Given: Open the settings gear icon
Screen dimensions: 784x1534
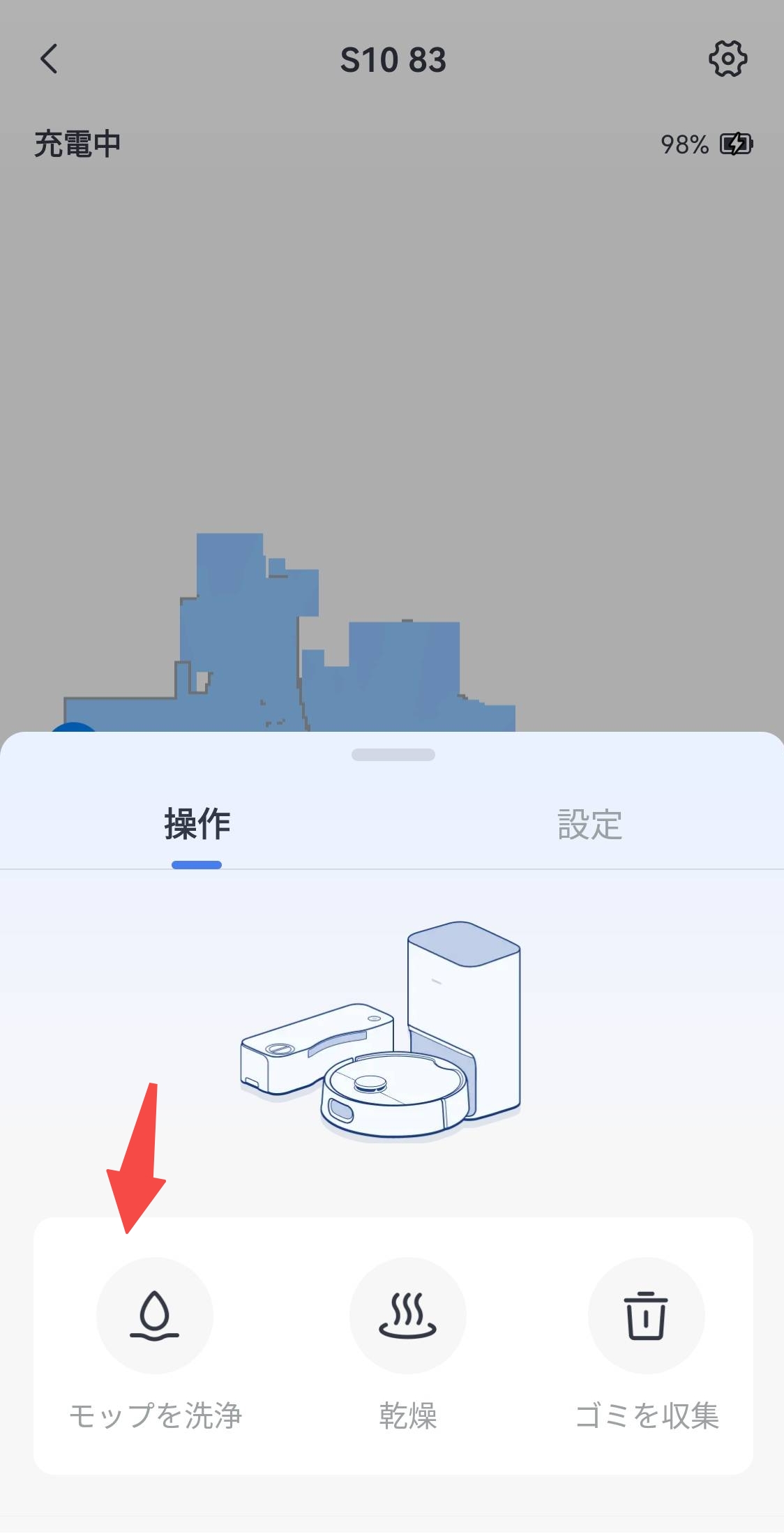Looking at the screenshot, I should [728, 59].
